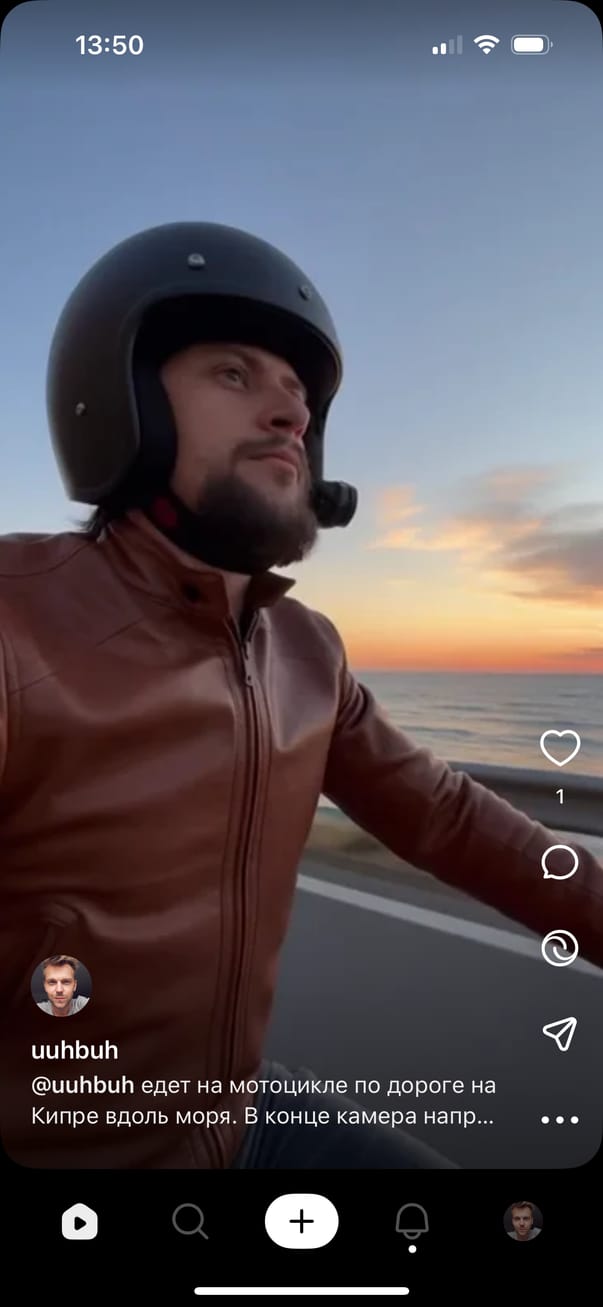603x1307 pixels.
Task: Switch to the home feed tab
Action: 79,1221
